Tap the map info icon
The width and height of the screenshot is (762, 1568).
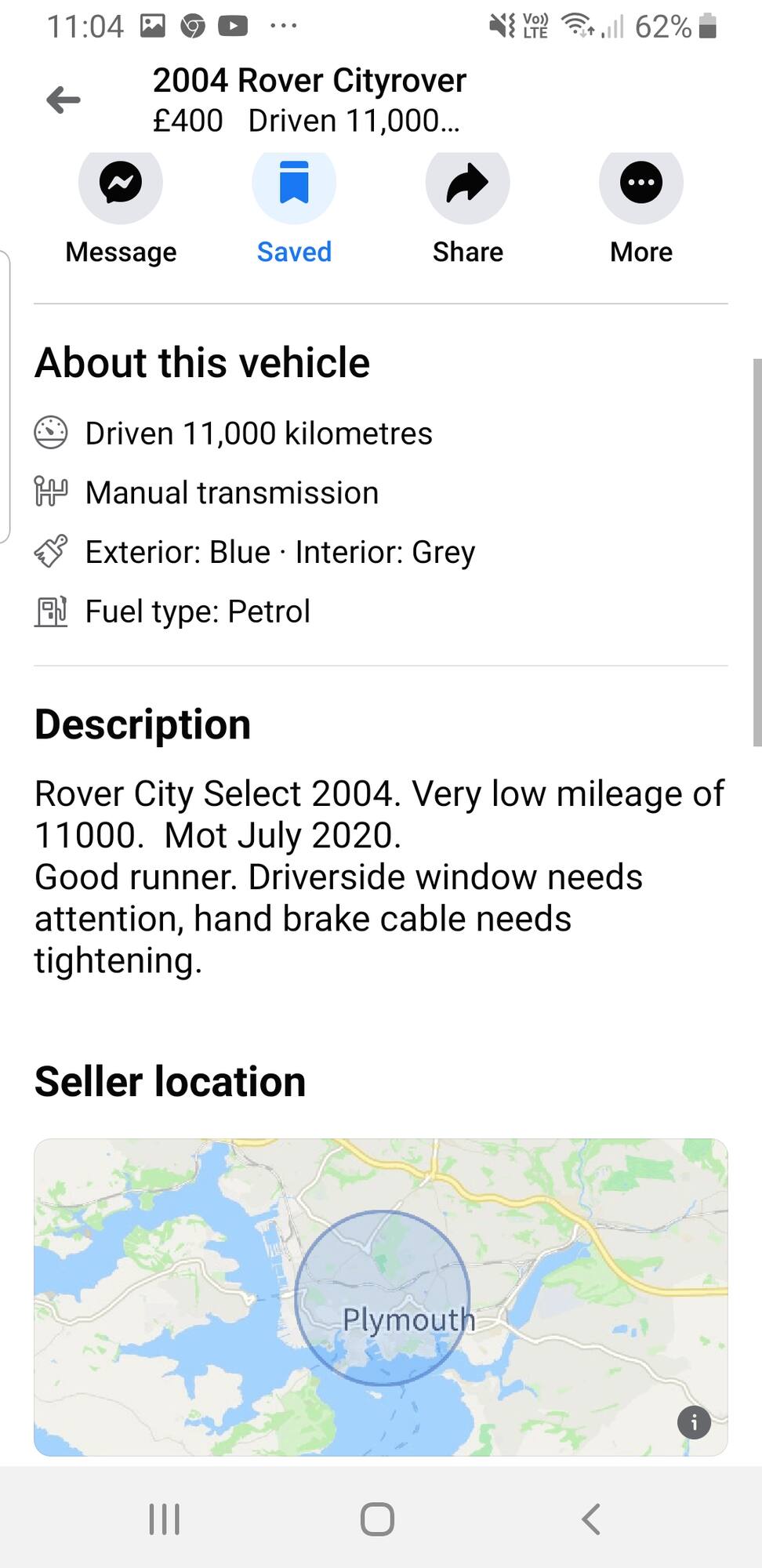pyautogui.click(x=694, y=1421)
